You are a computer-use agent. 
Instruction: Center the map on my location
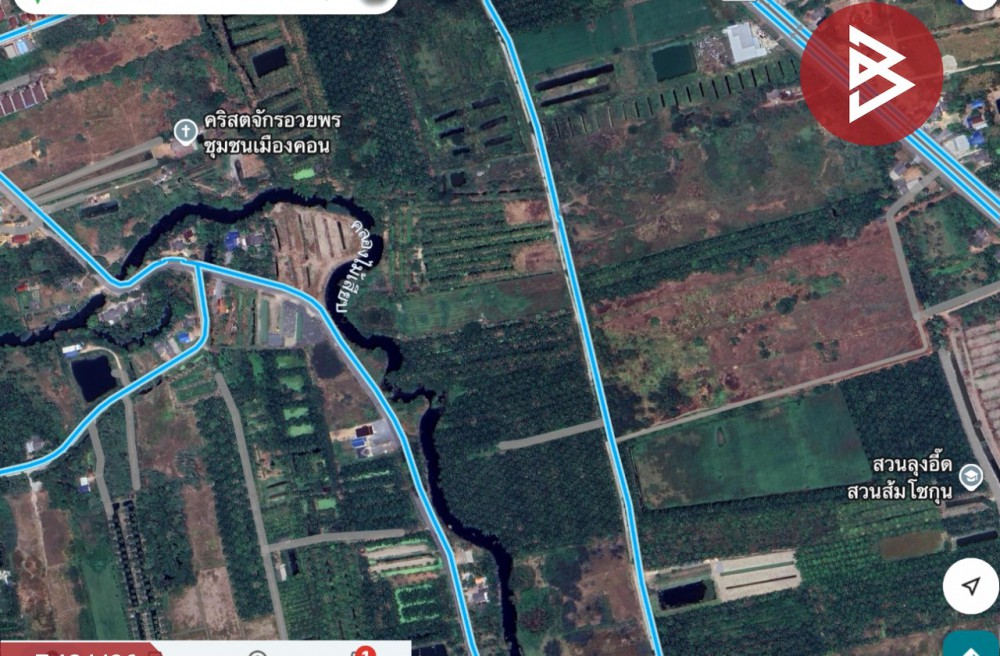[x=970, y=586]
